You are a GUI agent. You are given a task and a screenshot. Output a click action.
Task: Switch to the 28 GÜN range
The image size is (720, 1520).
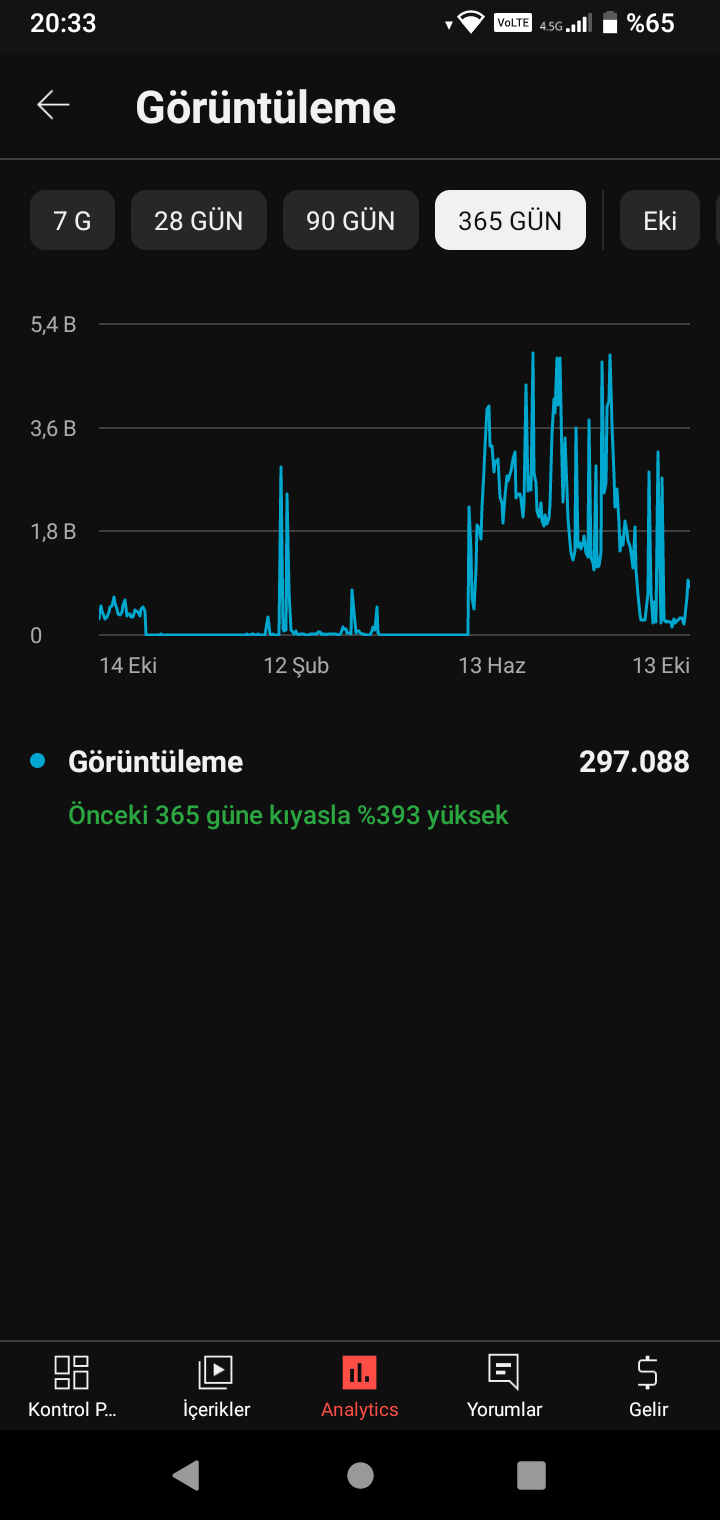click(x=199, y=220)
